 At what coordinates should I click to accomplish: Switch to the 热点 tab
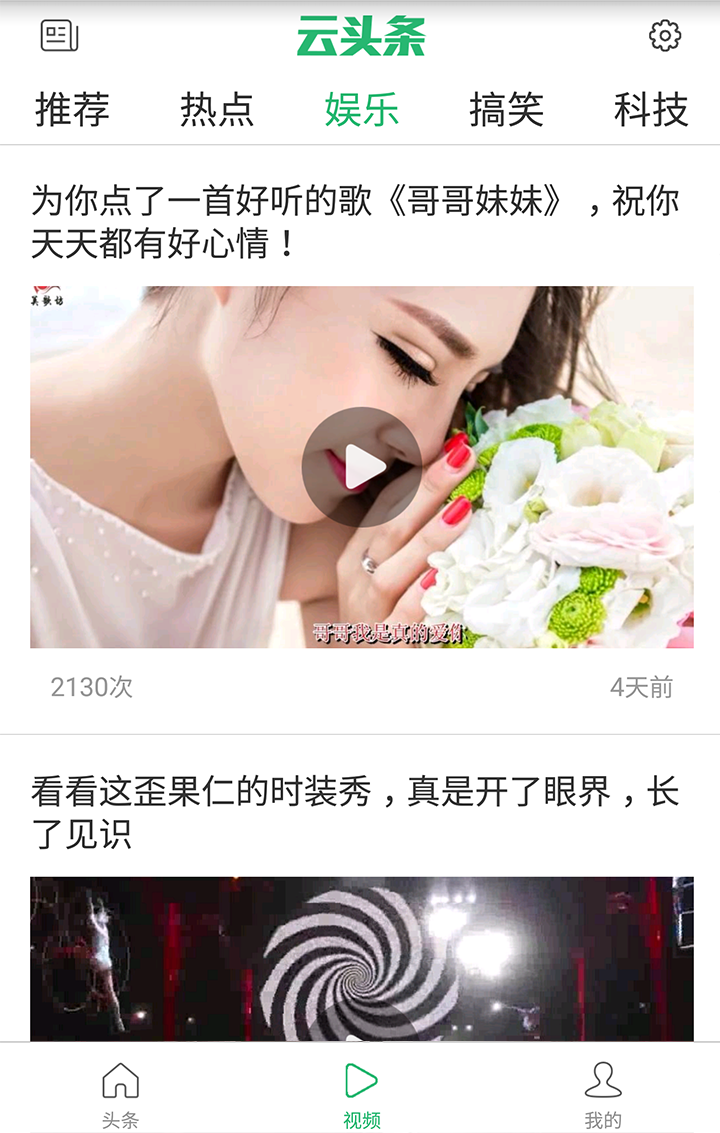(217, 109)
